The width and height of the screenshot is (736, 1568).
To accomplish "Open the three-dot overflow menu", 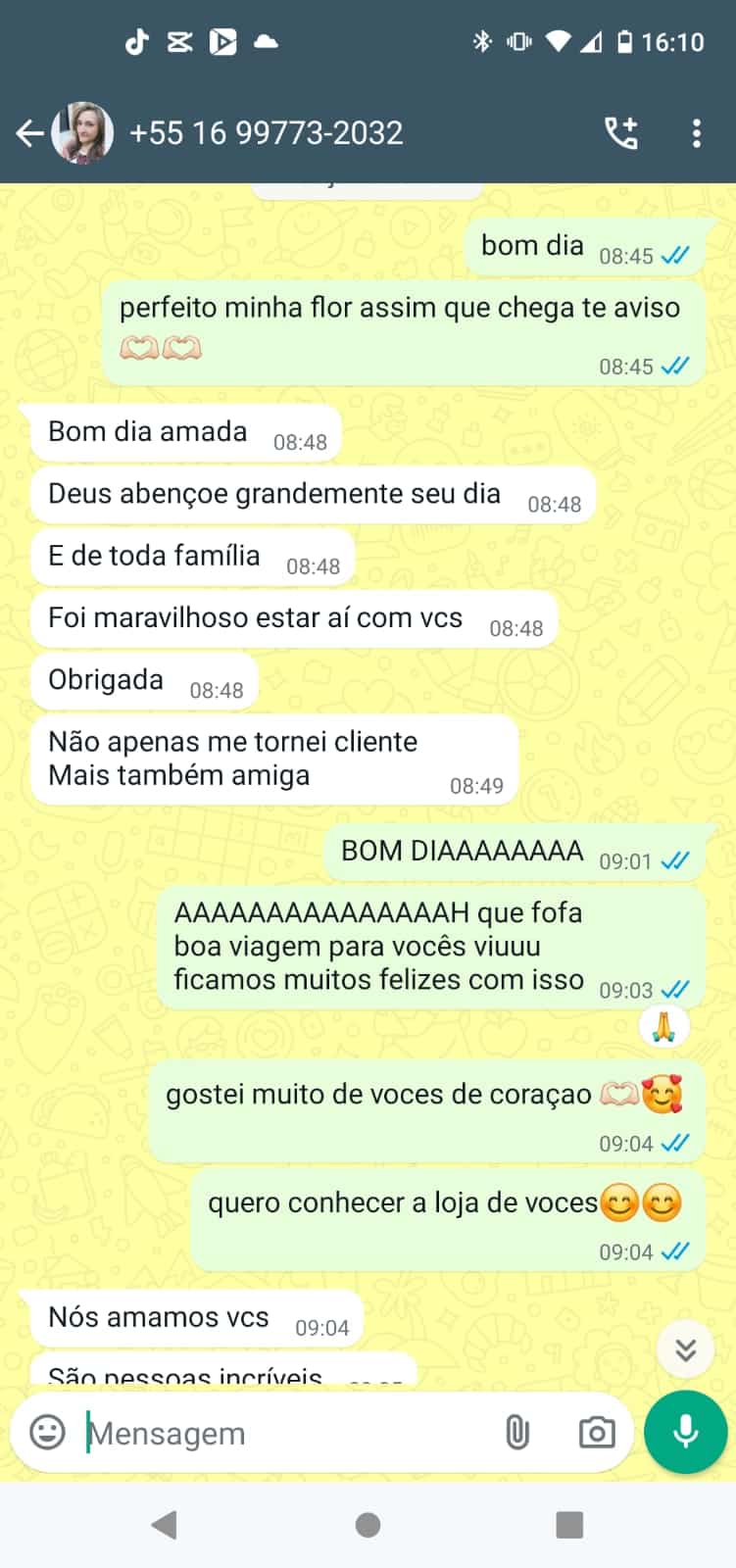I will coord(696,133).
